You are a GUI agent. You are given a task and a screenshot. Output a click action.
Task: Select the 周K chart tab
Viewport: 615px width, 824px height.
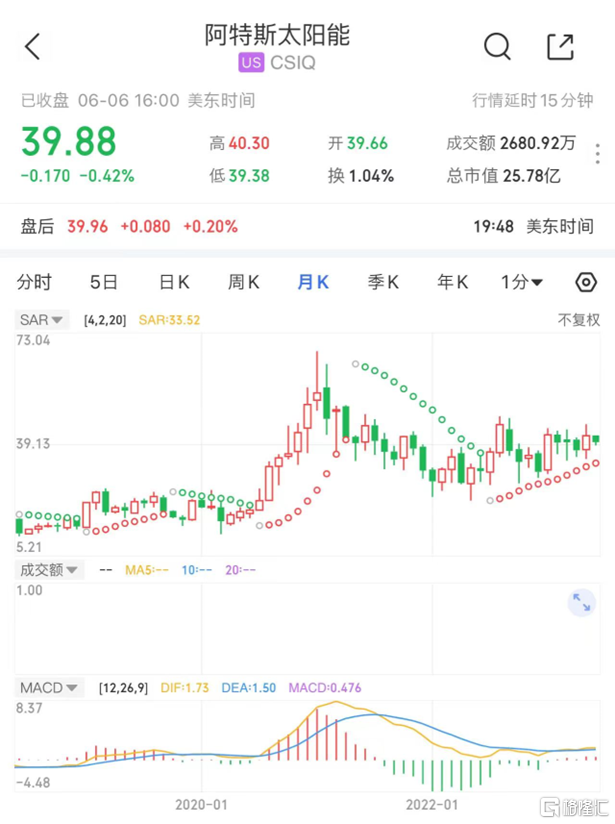point(243,282)
